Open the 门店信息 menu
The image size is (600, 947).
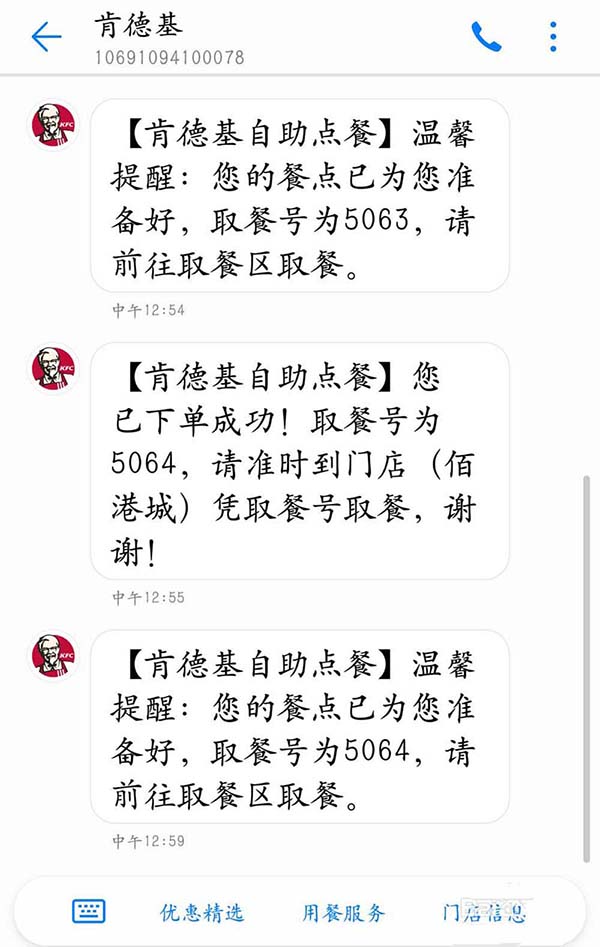coord(484,912)
